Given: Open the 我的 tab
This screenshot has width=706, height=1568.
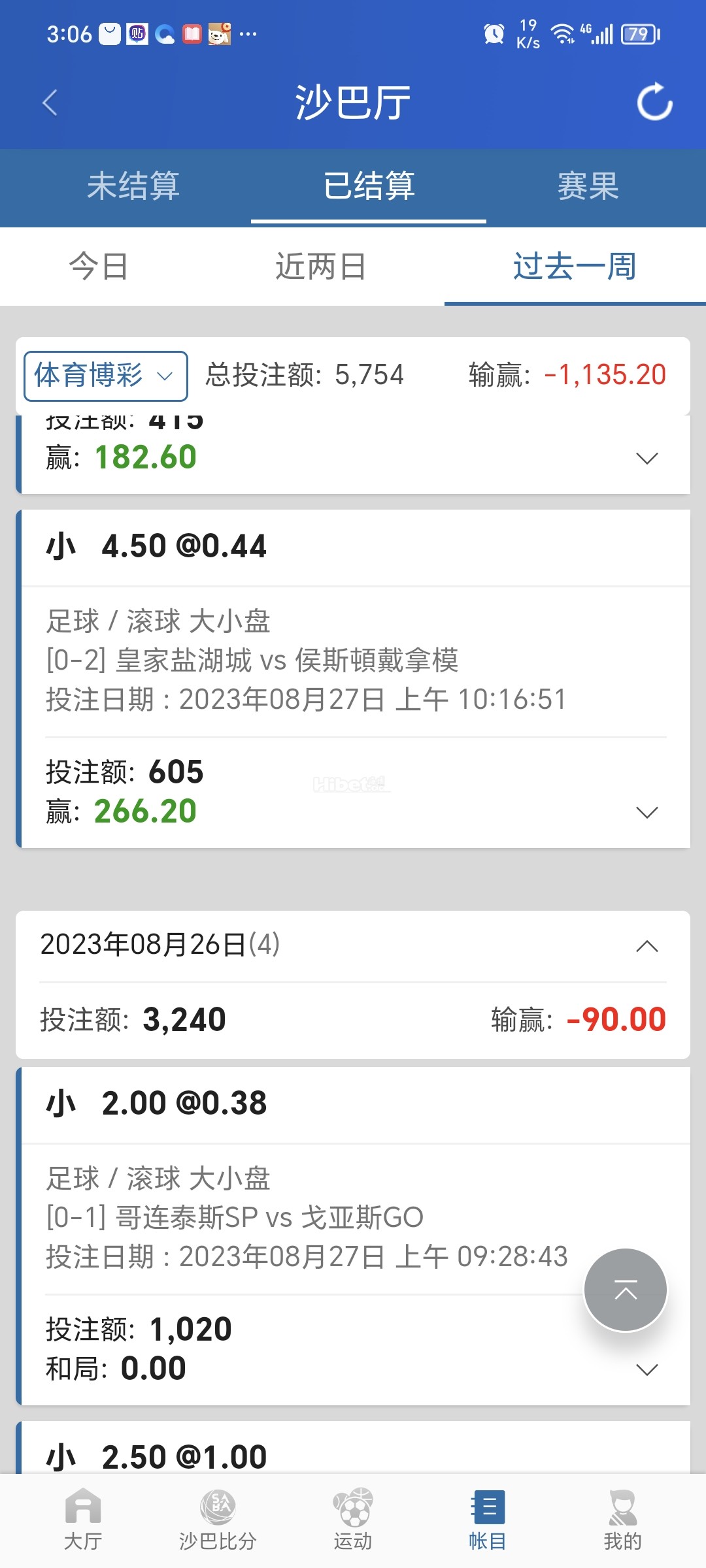Looking at the screenshot, I should 622,1520.
